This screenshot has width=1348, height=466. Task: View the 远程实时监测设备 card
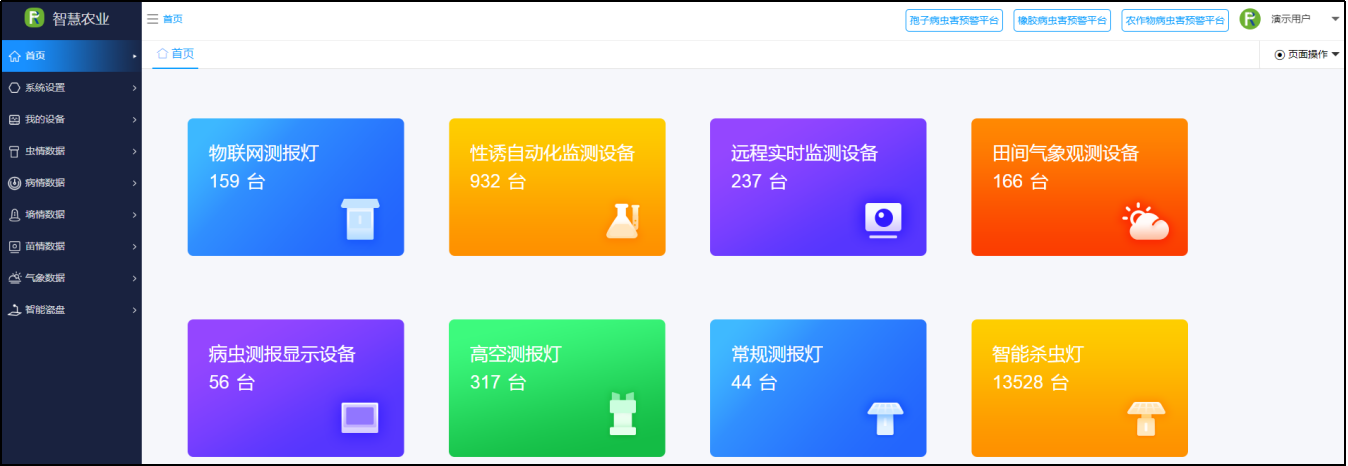[x=818, y=187]
